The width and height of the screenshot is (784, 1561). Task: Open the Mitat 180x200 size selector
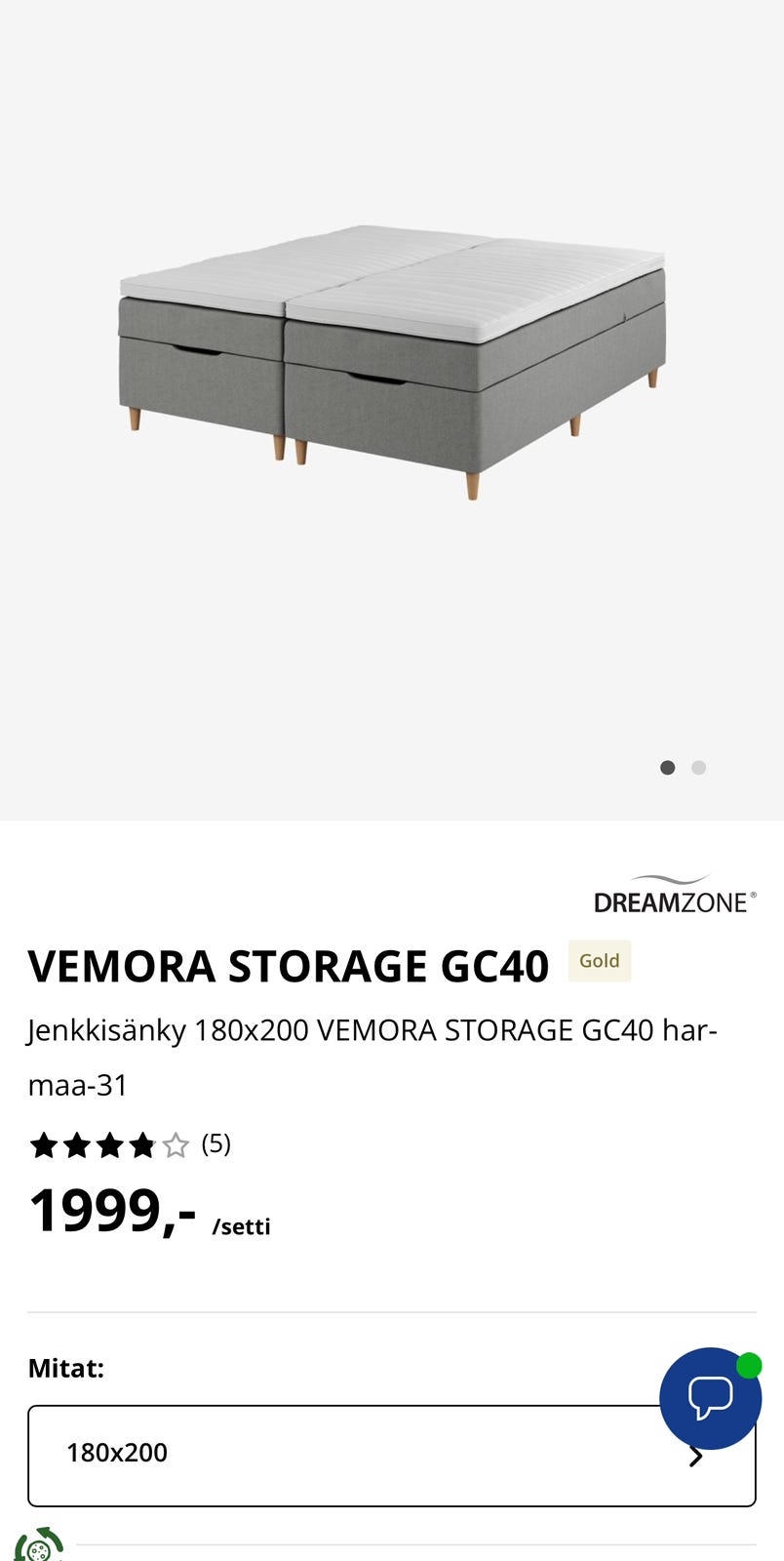tap(371, 1455)
